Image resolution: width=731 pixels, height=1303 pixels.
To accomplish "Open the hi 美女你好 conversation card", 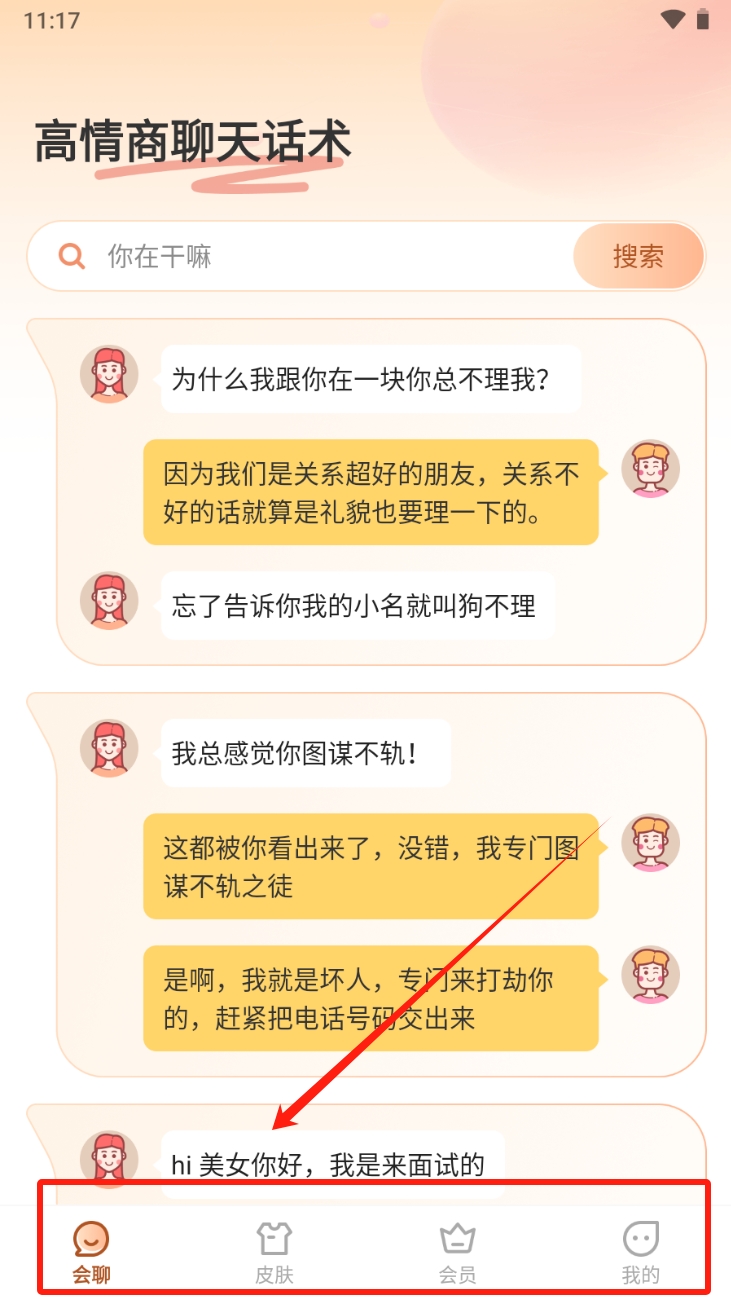I will click(366, 1160).
